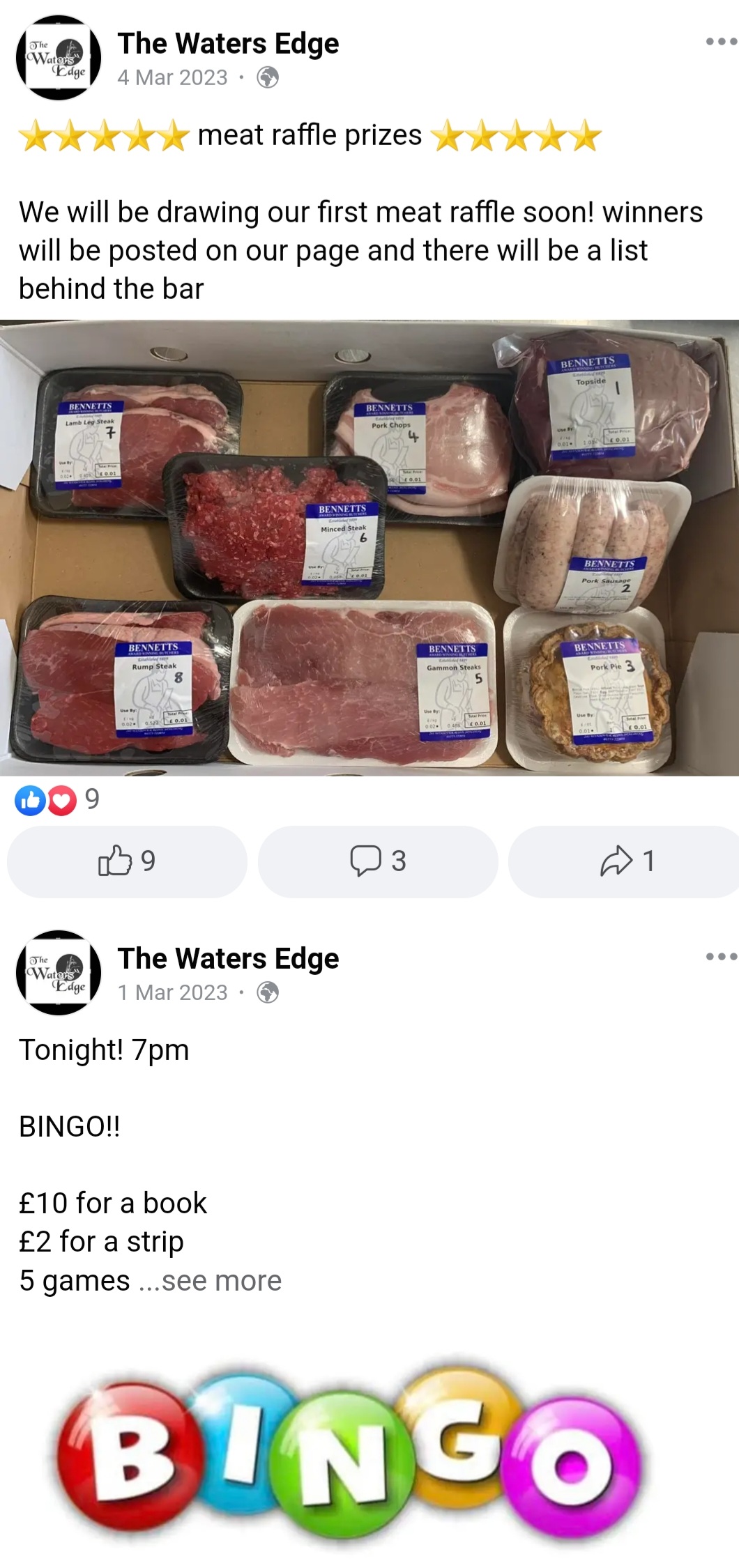Screen dimensions: 739x1568
Task: Open comments on the meat raffle post
Action: tap(378, 861)
